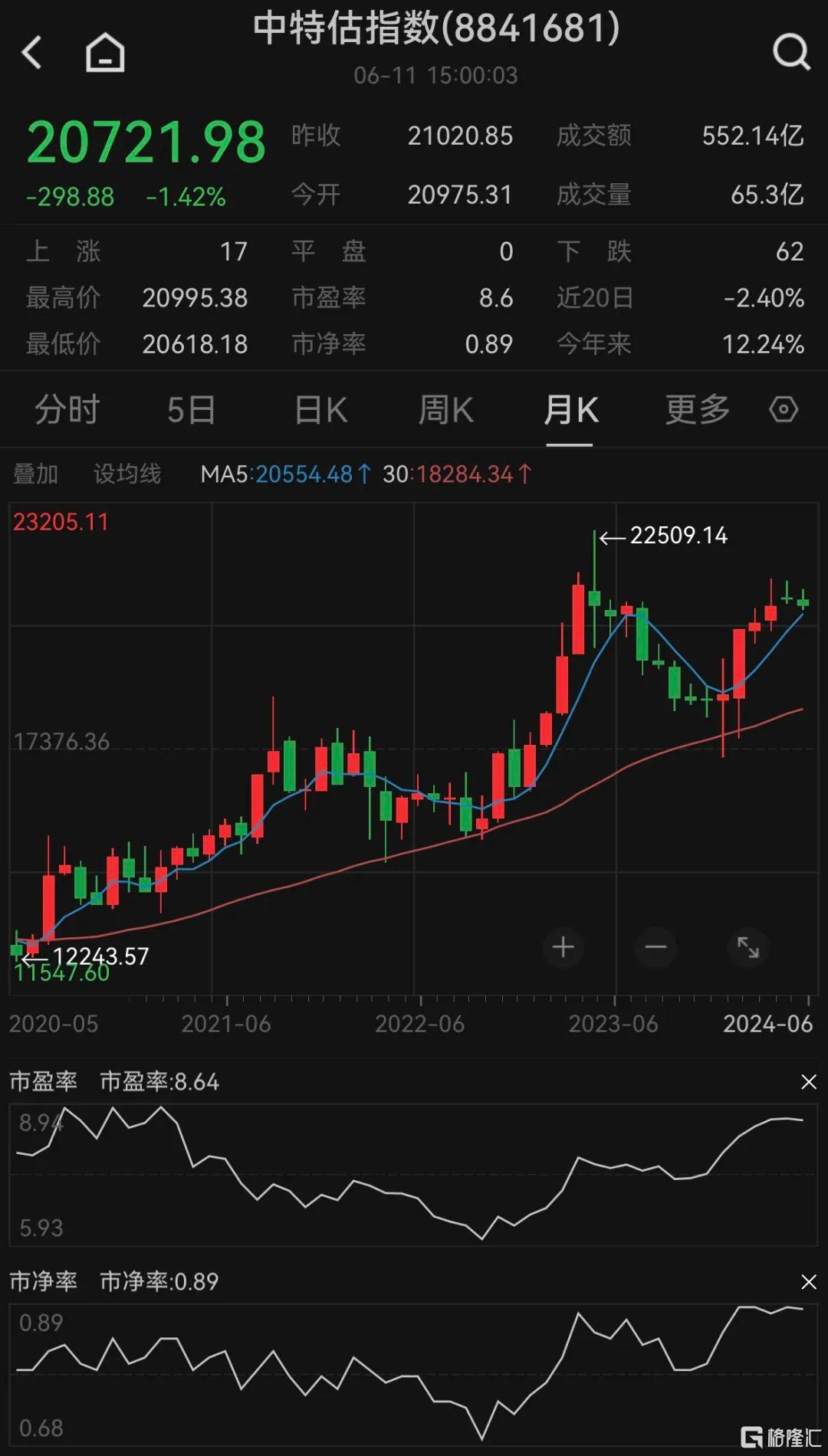Screen dimensions: 828x1456
Task: Open the 更多 chart period options
Action: coord(698,410)
